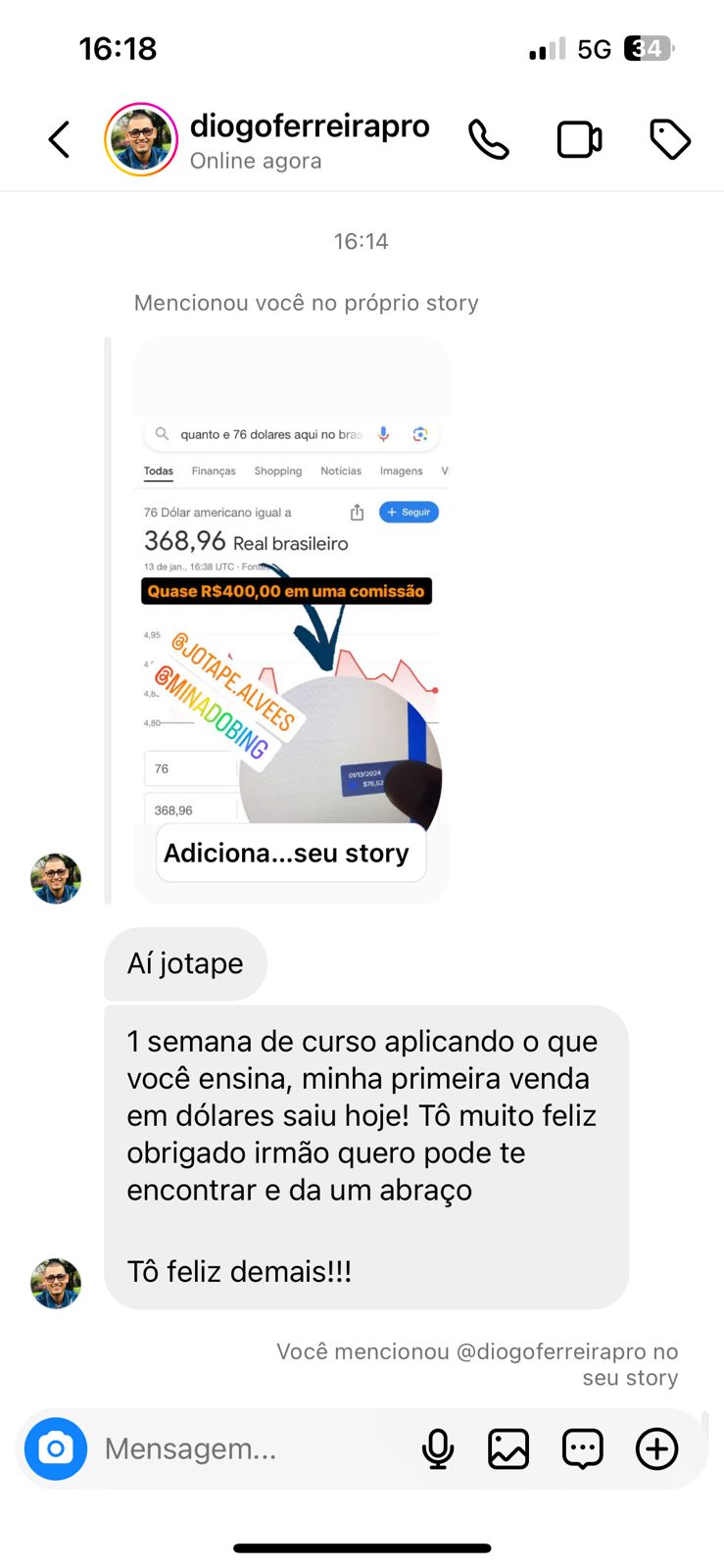
Task: Start a video call with diogoferreirapro
Action: [x=579, y=139]
